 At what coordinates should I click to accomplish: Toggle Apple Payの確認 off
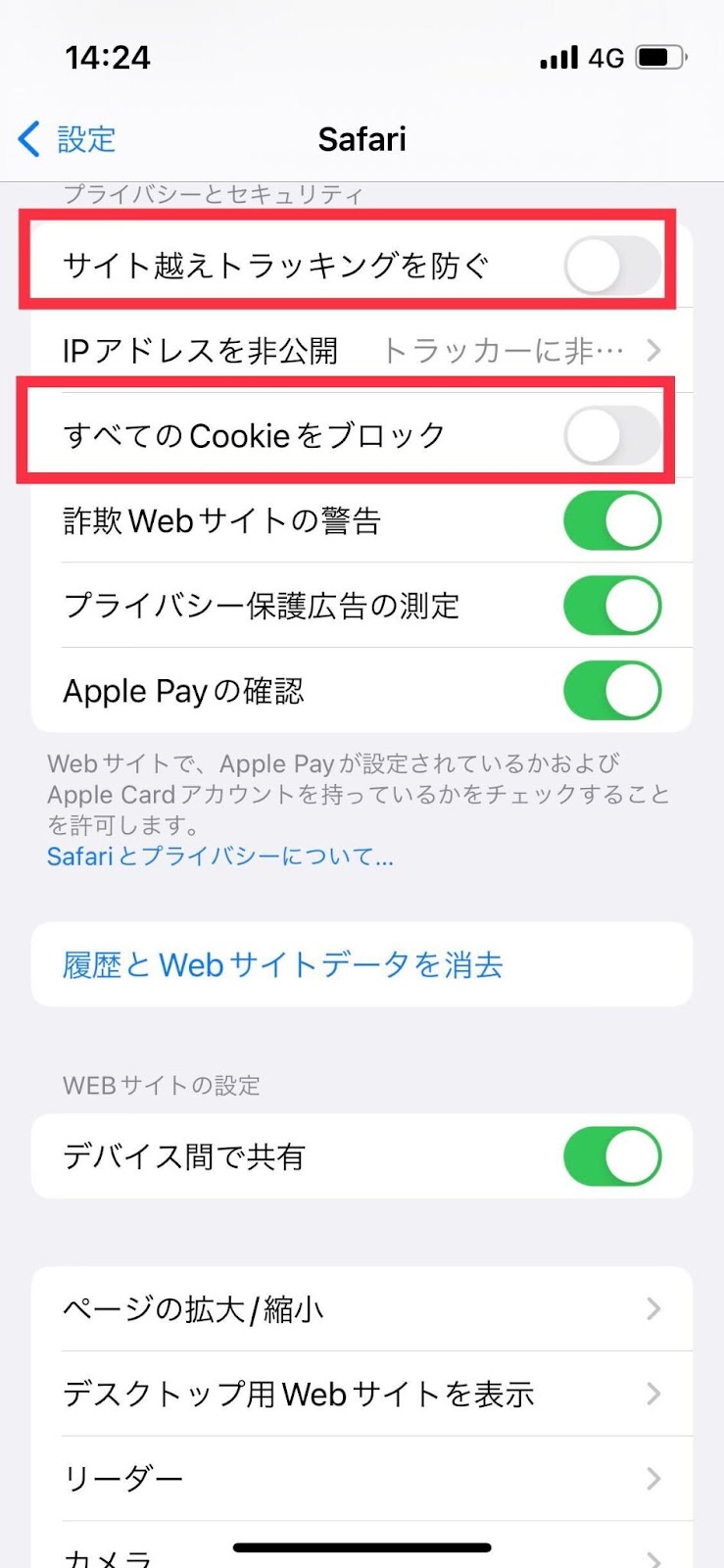tap(611, 691)
